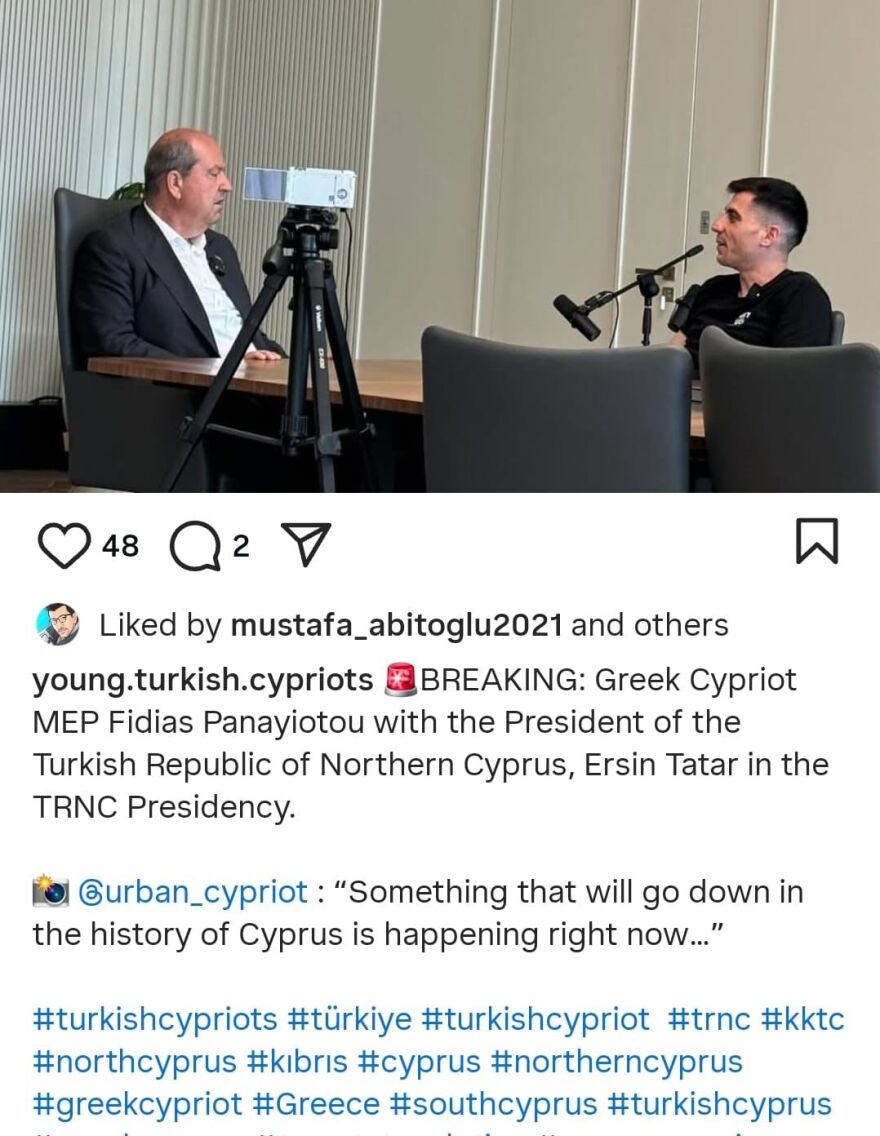Viewport: 880px width, 1136px height.
Task: Browse the #Greece hashtag
Action: tap(315, 1104)
